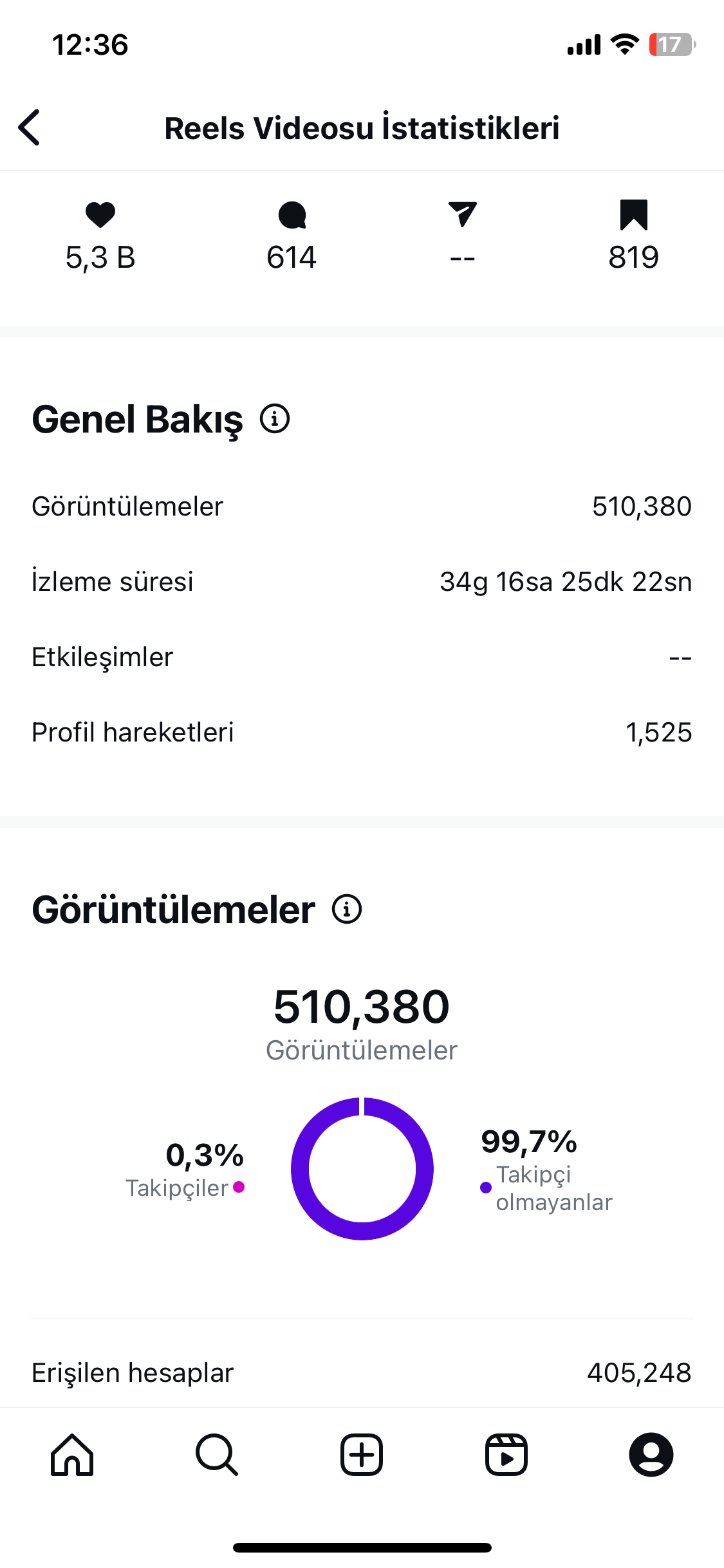Image resolution: width=724 pixels, height=1568 pixels.
Task: Create a new post with plus tab
Action: coord(362,1455)
